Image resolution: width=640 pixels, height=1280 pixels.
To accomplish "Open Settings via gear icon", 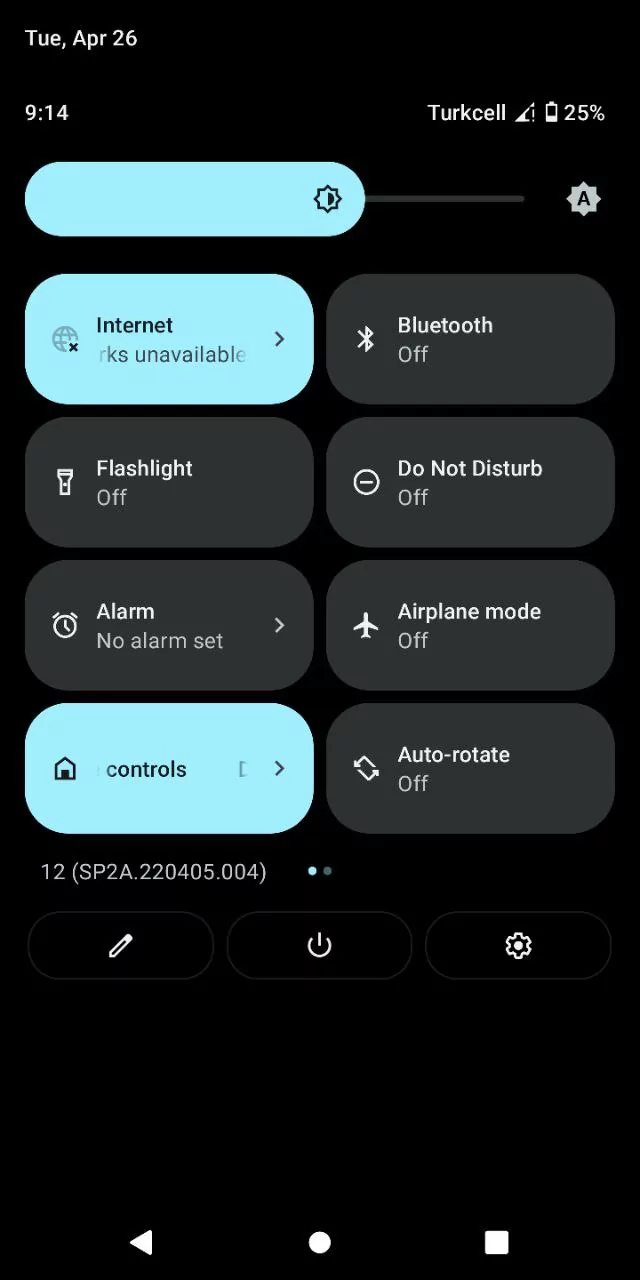I will (x=518, y=945).
